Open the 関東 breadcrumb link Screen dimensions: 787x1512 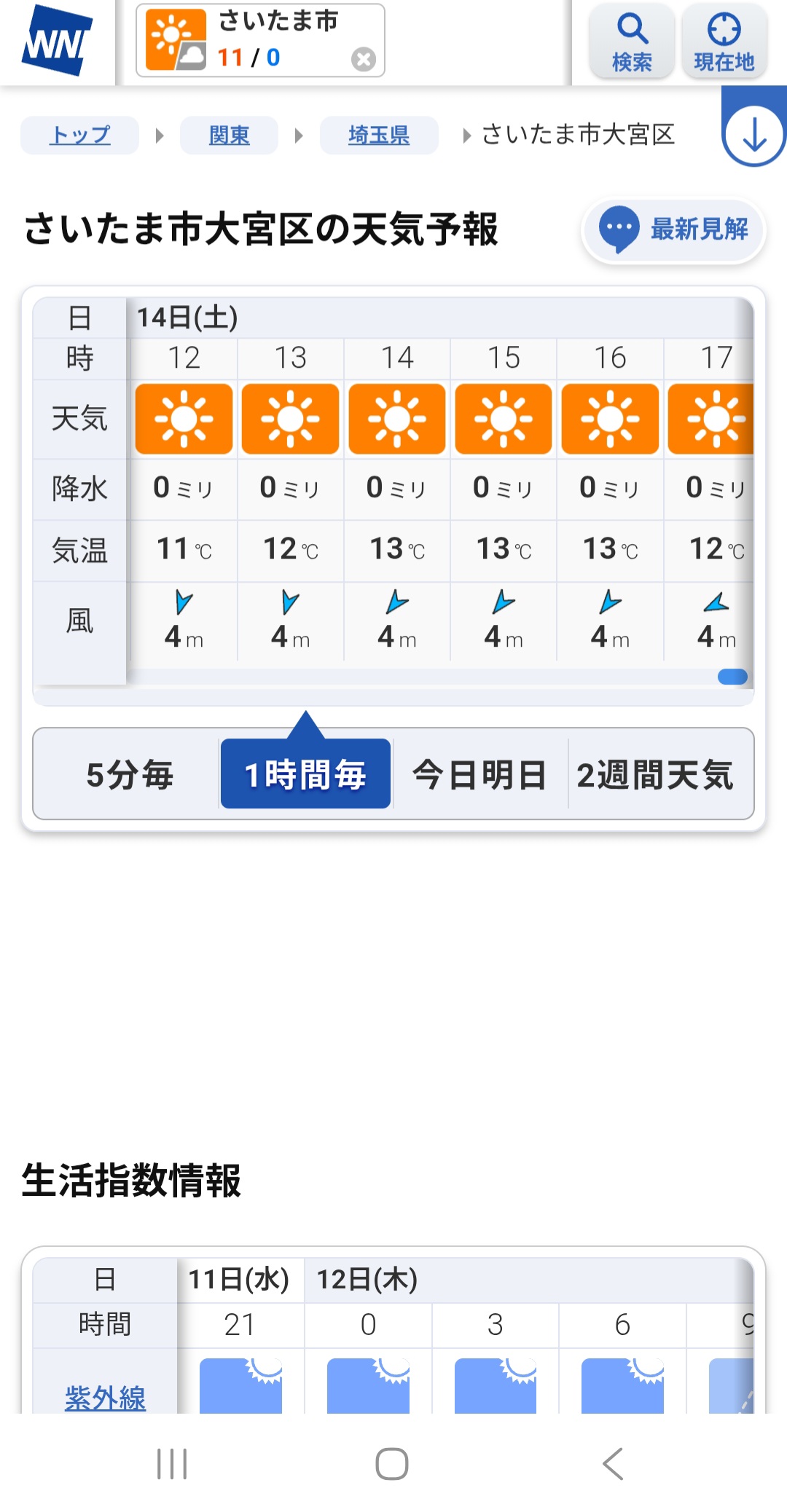click(229, 135)
